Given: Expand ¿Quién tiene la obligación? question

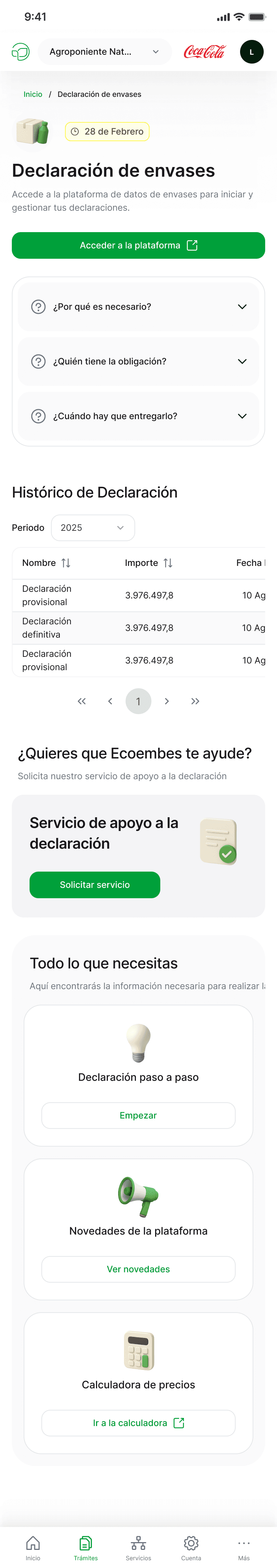Looking at the screenshot, I should (x=138, y=362).
